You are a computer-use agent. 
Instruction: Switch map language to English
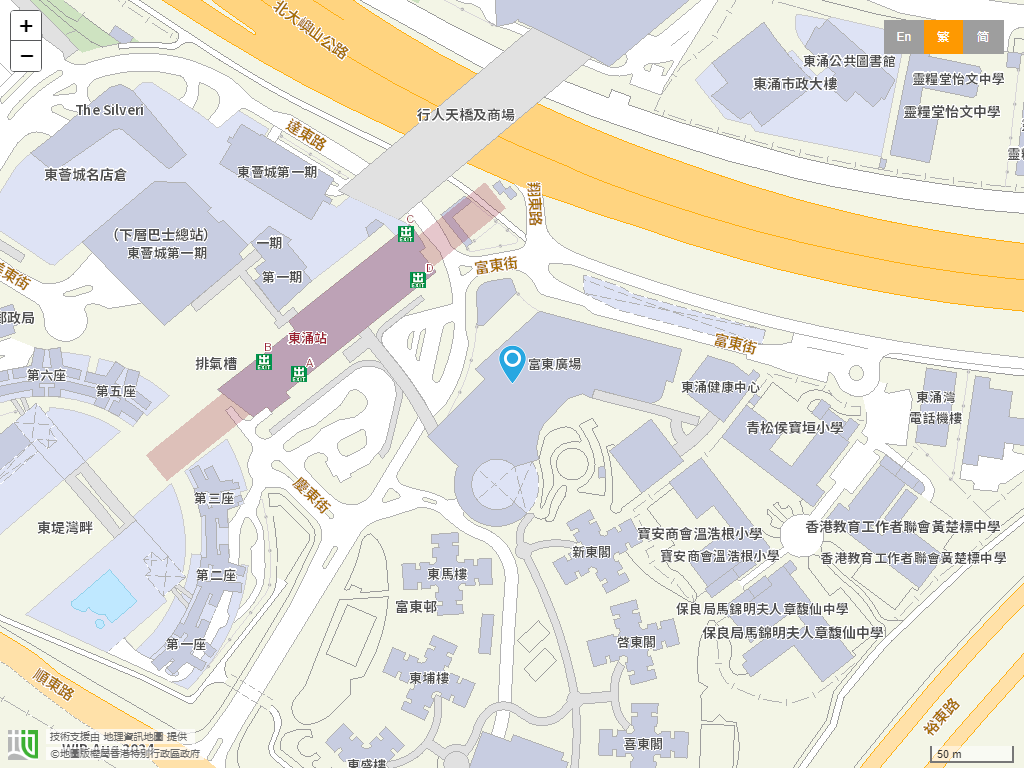(903, 37)
